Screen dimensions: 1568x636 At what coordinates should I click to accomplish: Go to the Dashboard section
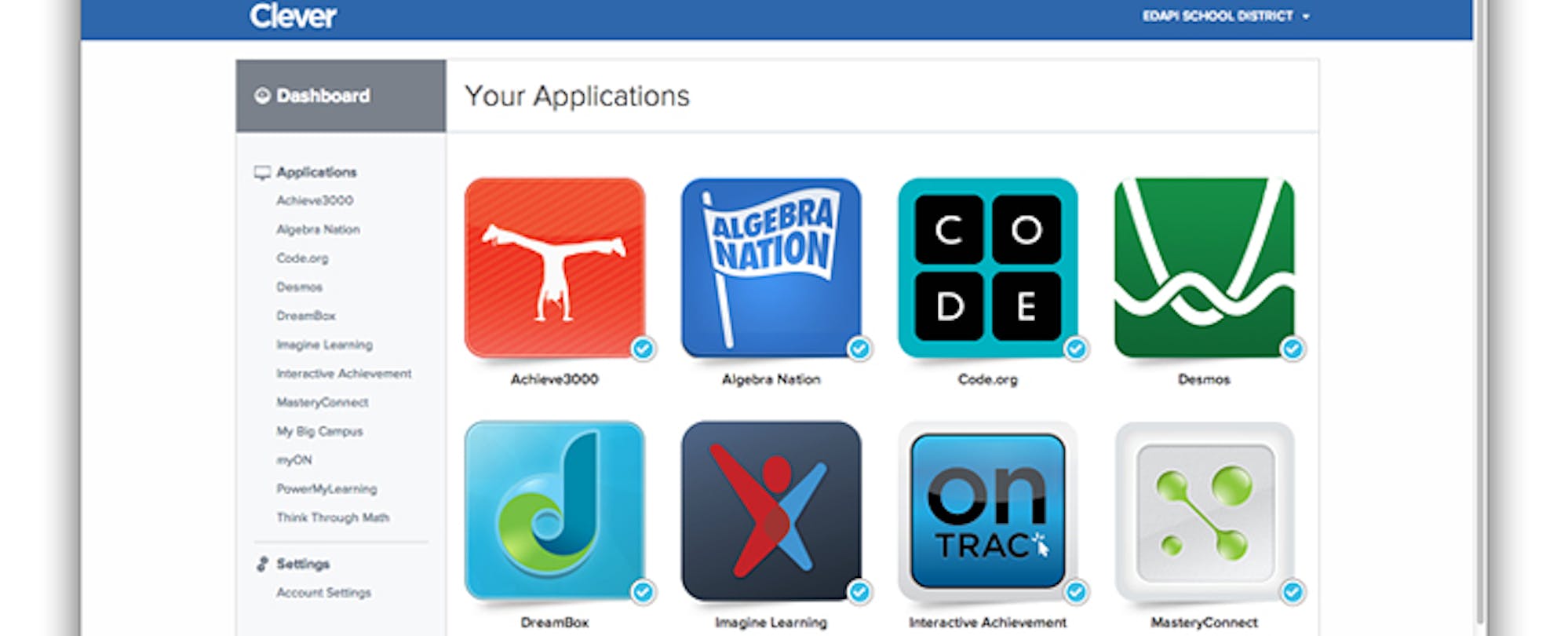point(323,96)
